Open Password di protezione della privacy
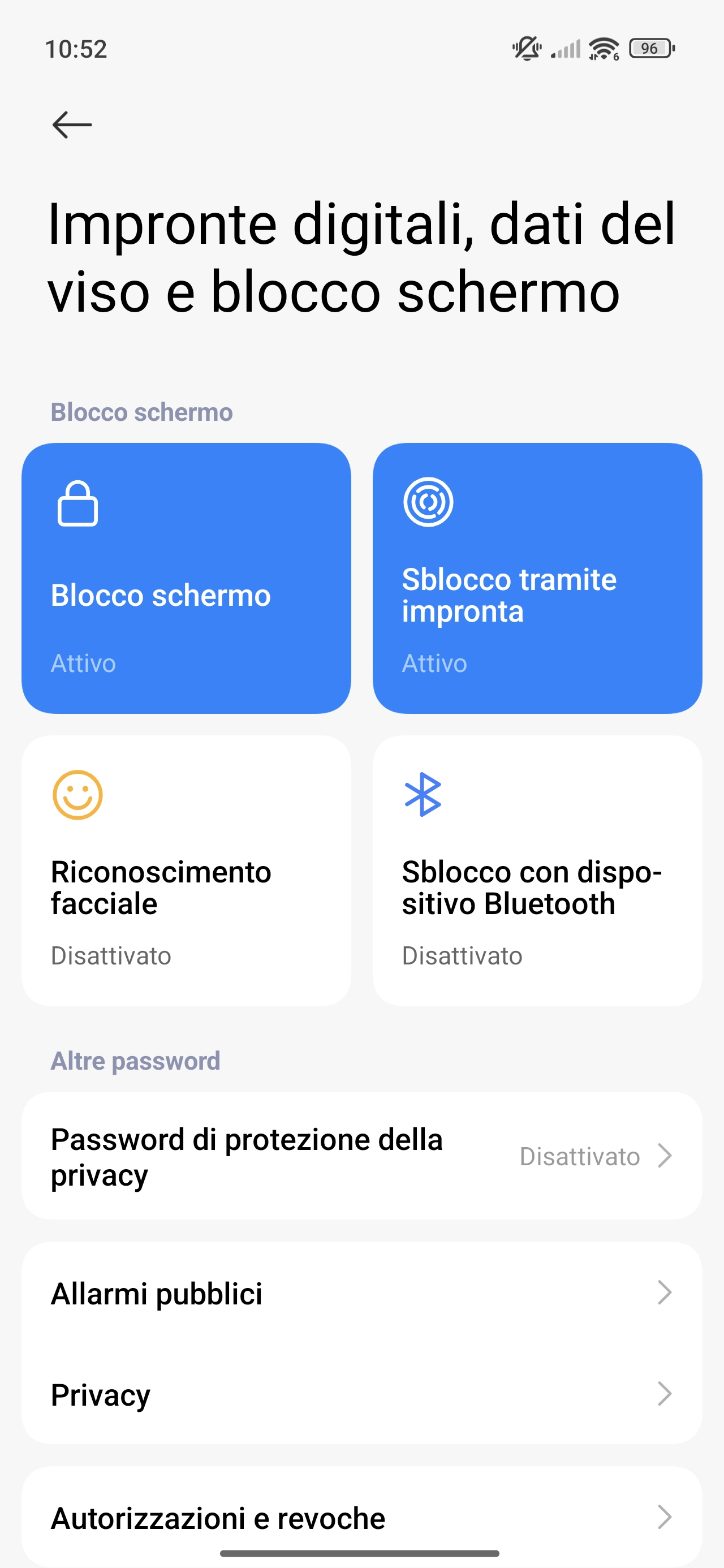 coord(361,1155)
